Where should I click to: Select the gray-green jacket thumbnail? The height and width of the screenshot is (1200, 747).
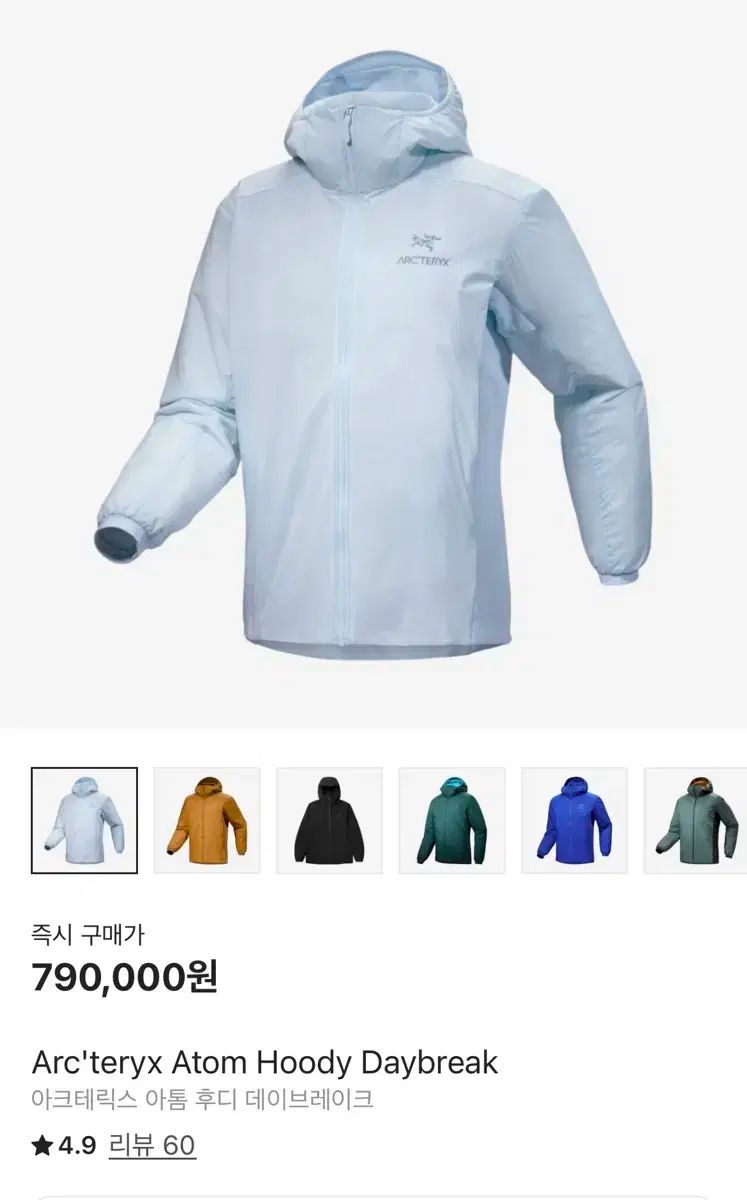[x=696, y=820]
